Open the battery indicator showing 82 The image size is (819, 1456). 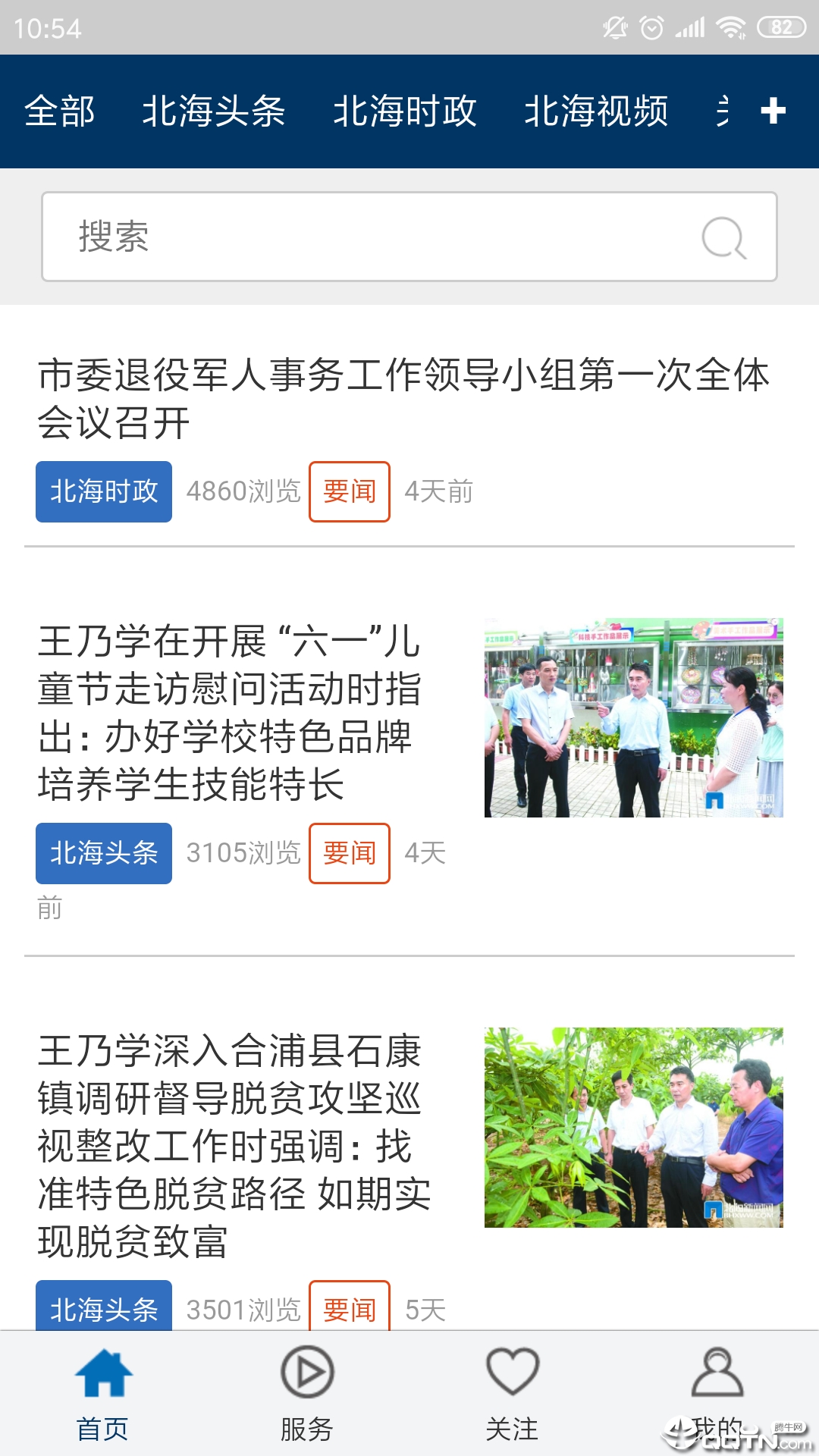click(778, 25)
